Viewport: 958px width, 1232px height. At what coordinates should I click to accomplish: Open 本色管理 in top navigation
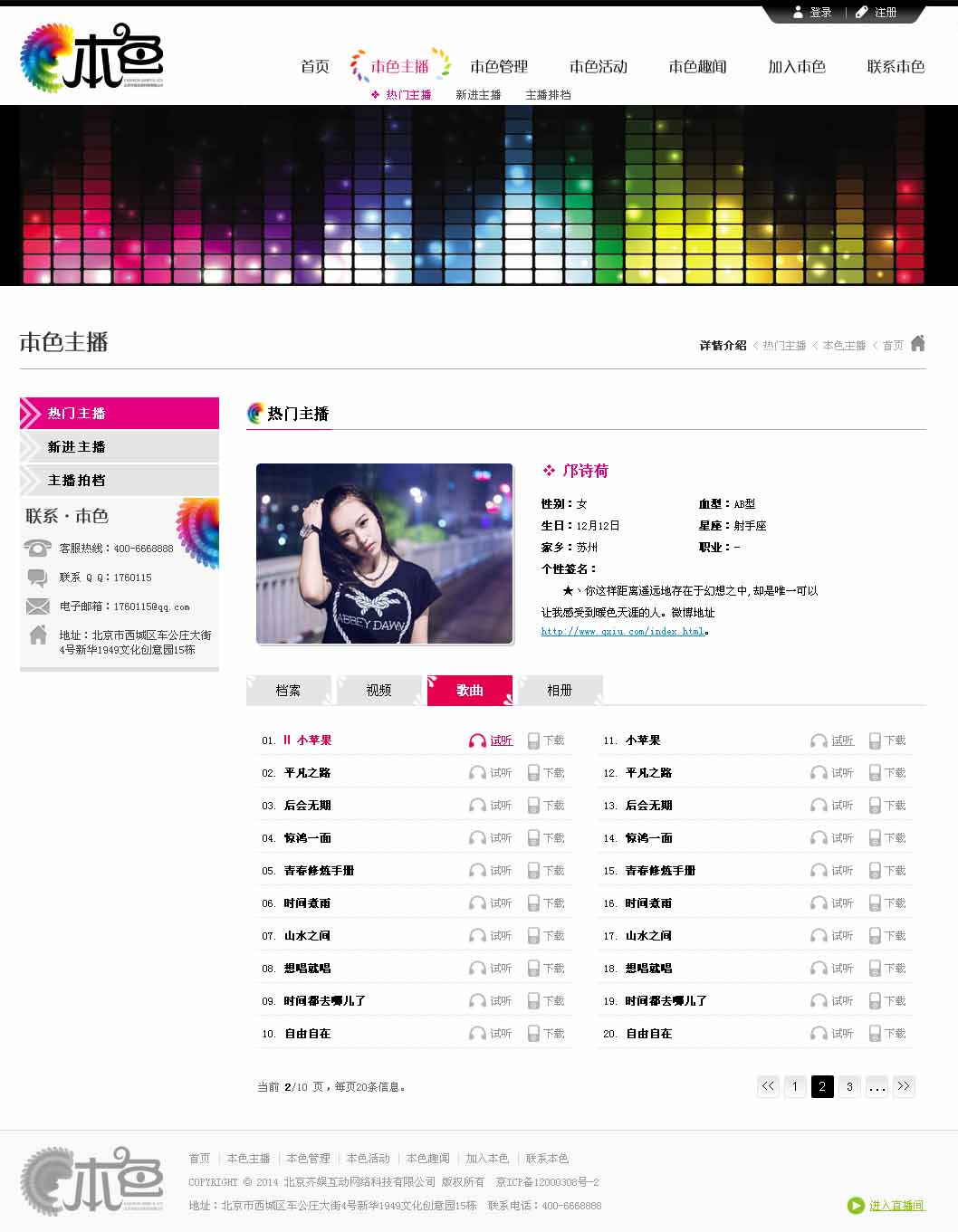tap(498, 66)
